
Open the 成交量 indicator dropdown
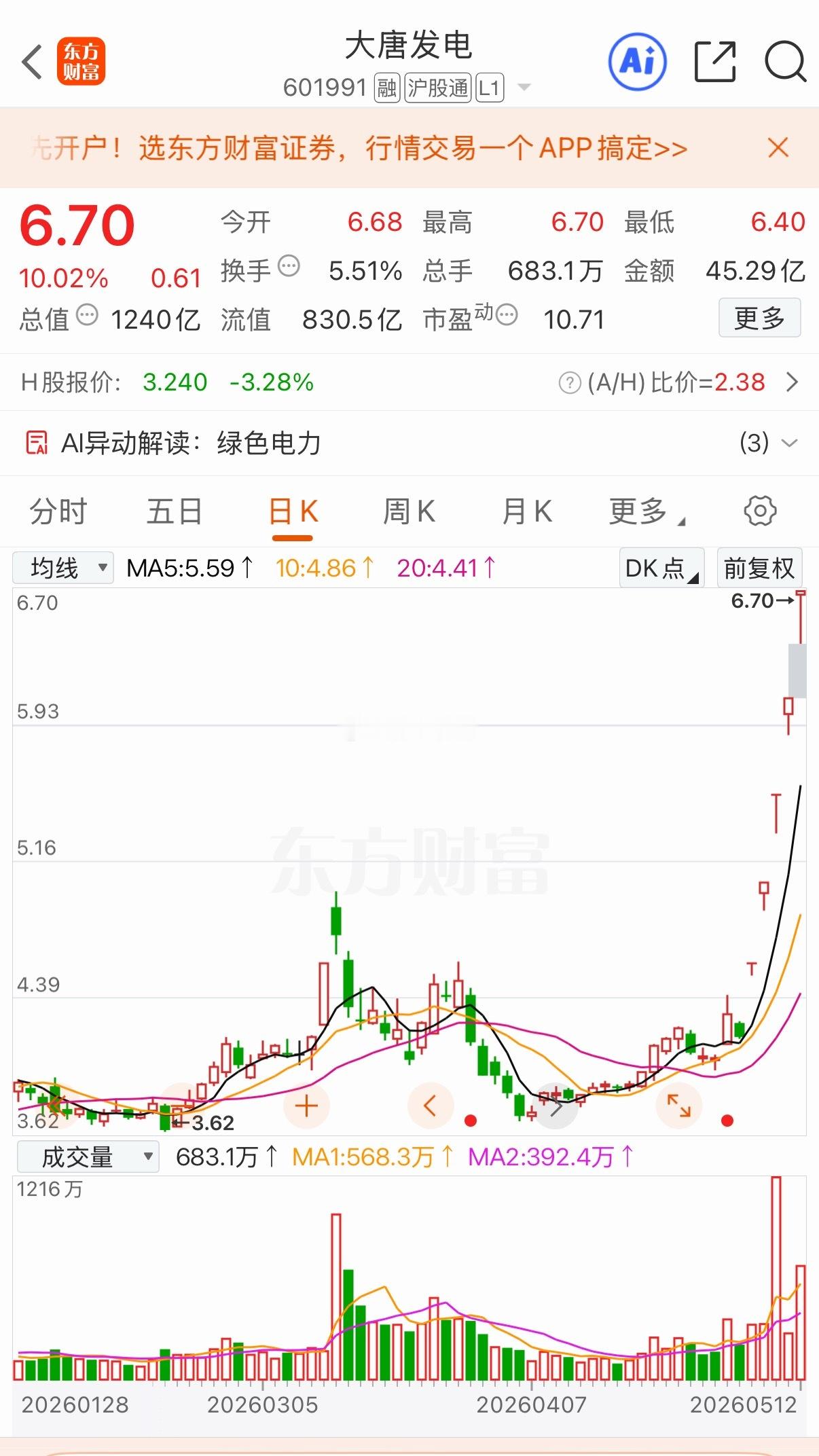[88, 1157]
